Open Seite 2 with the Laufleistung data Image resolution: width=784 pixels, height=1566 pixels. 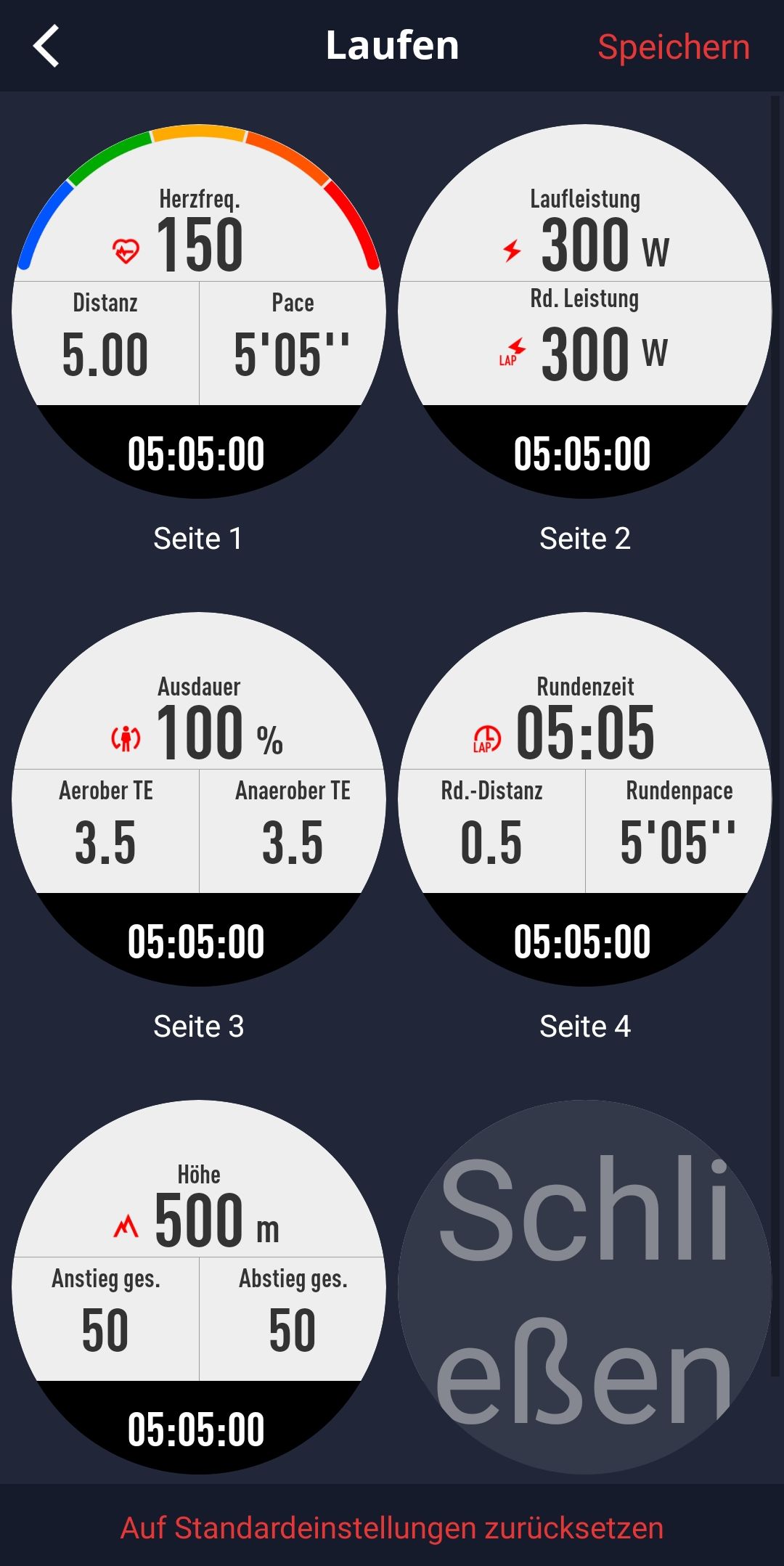point(585,311)
